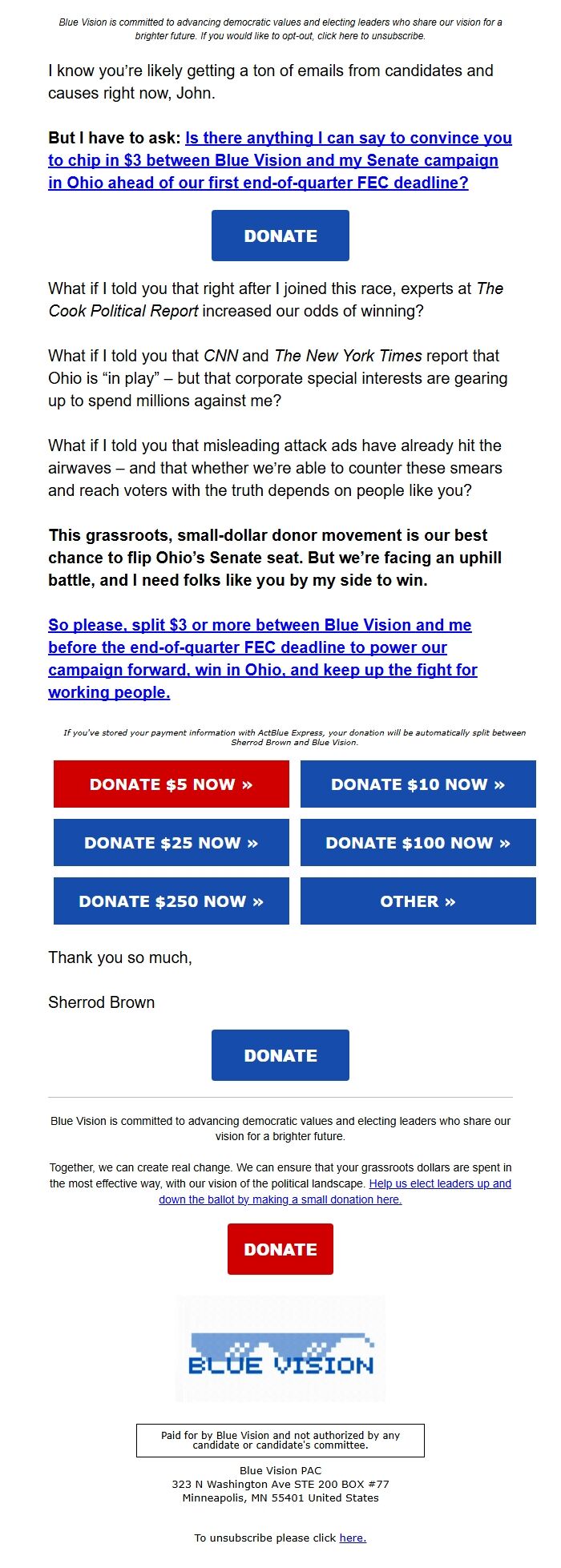Click the 'here' unsubscribe link at the bottom
The width and height of the screenshot is (561, 1568).
(x=353, y=1538)
